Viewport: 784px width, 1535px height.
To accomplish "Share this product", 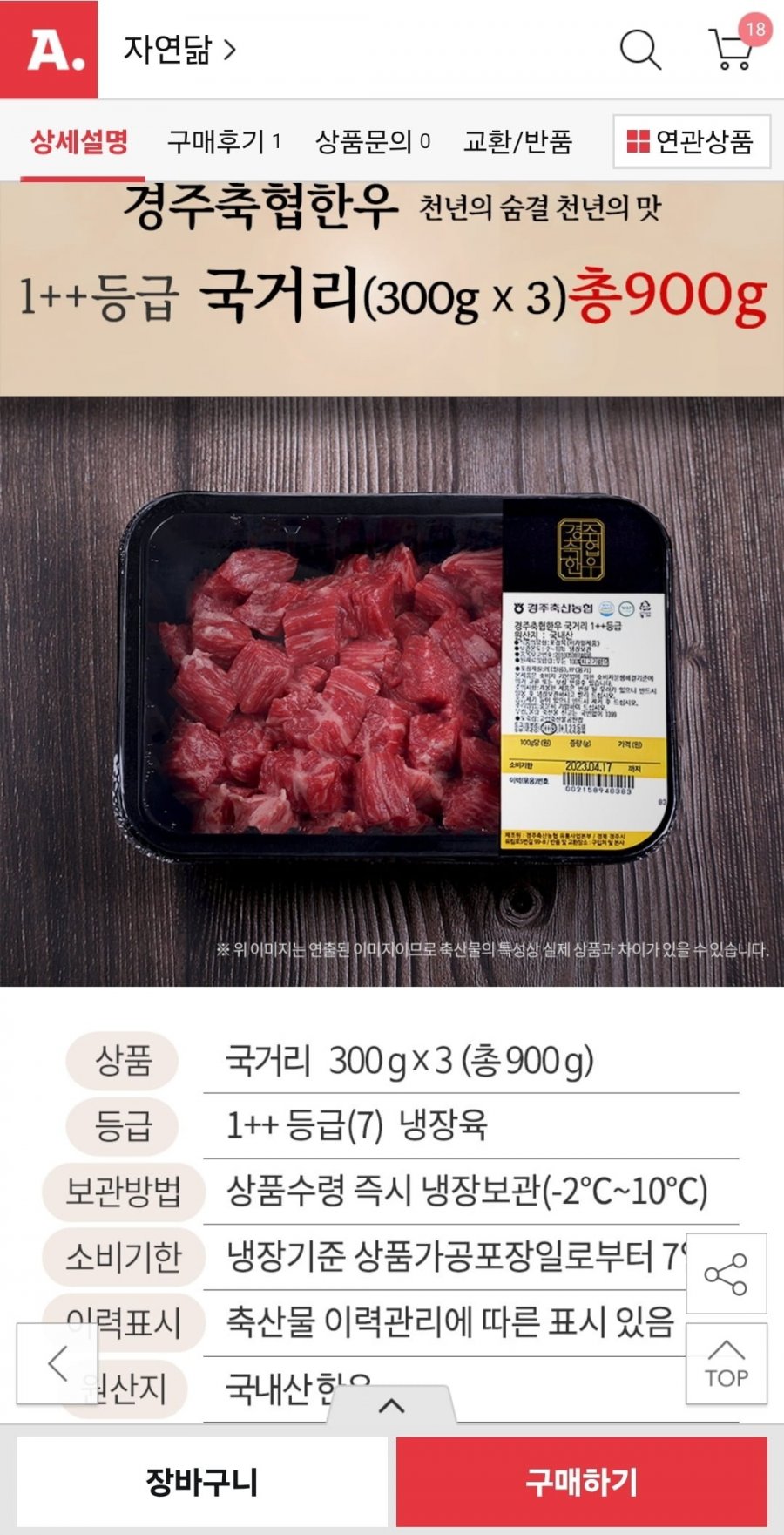I will 726,1274.
